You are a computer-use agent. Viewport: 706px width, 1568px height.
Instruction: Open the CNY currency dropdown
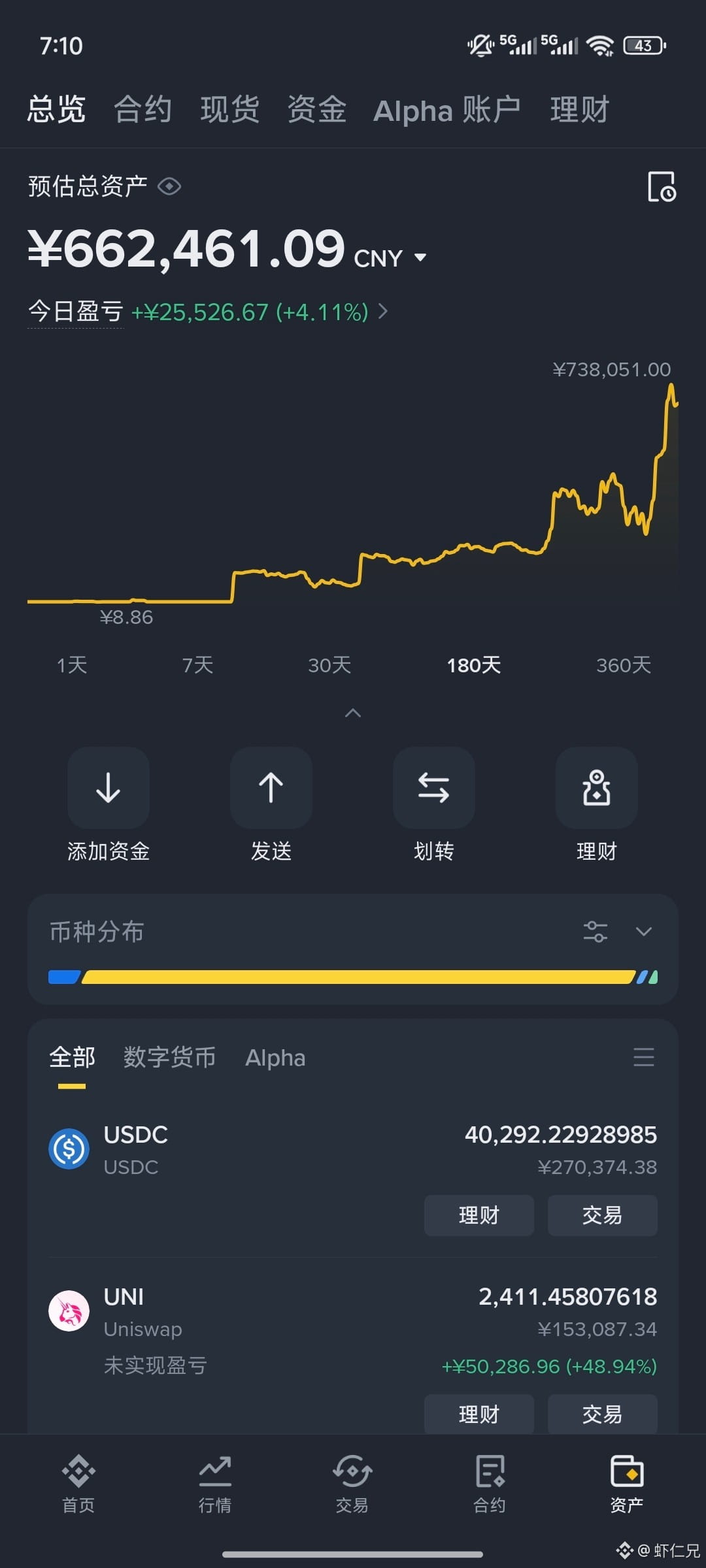coord(390,258)
